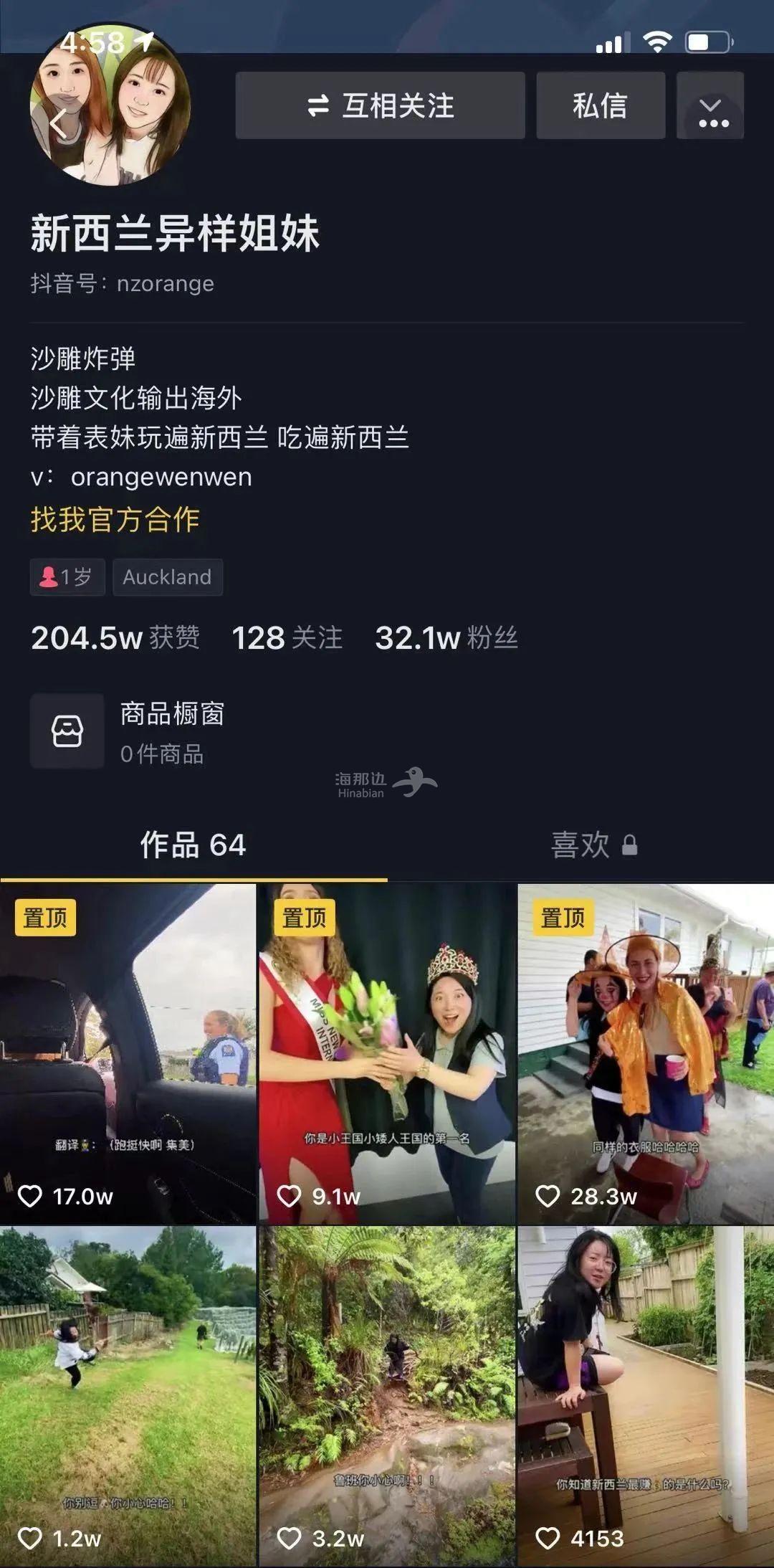
Task: Tap the 互相关注 mutual follow button
Action: (x=380, y=105)
